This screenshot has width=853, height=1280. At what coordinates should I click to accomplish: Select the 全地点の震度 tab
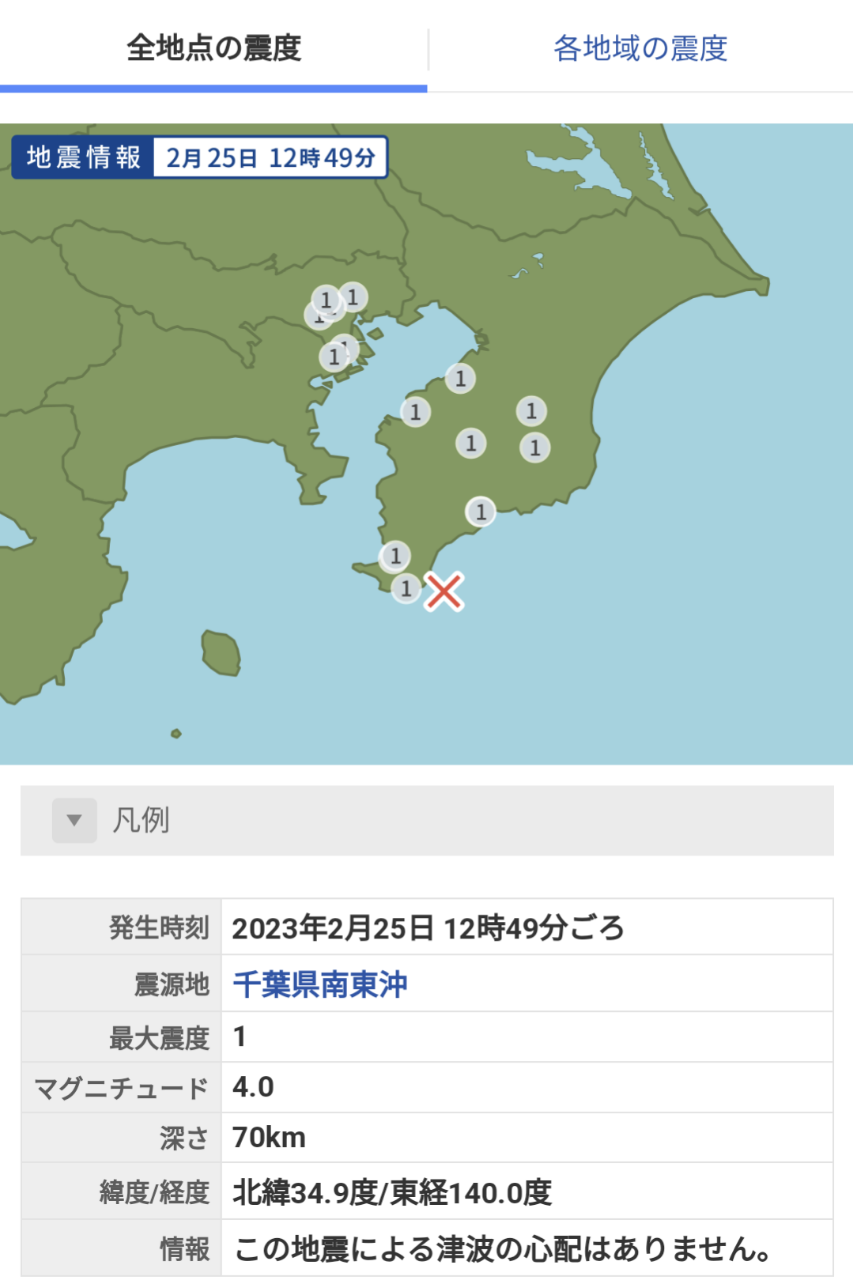pos(213,48)
